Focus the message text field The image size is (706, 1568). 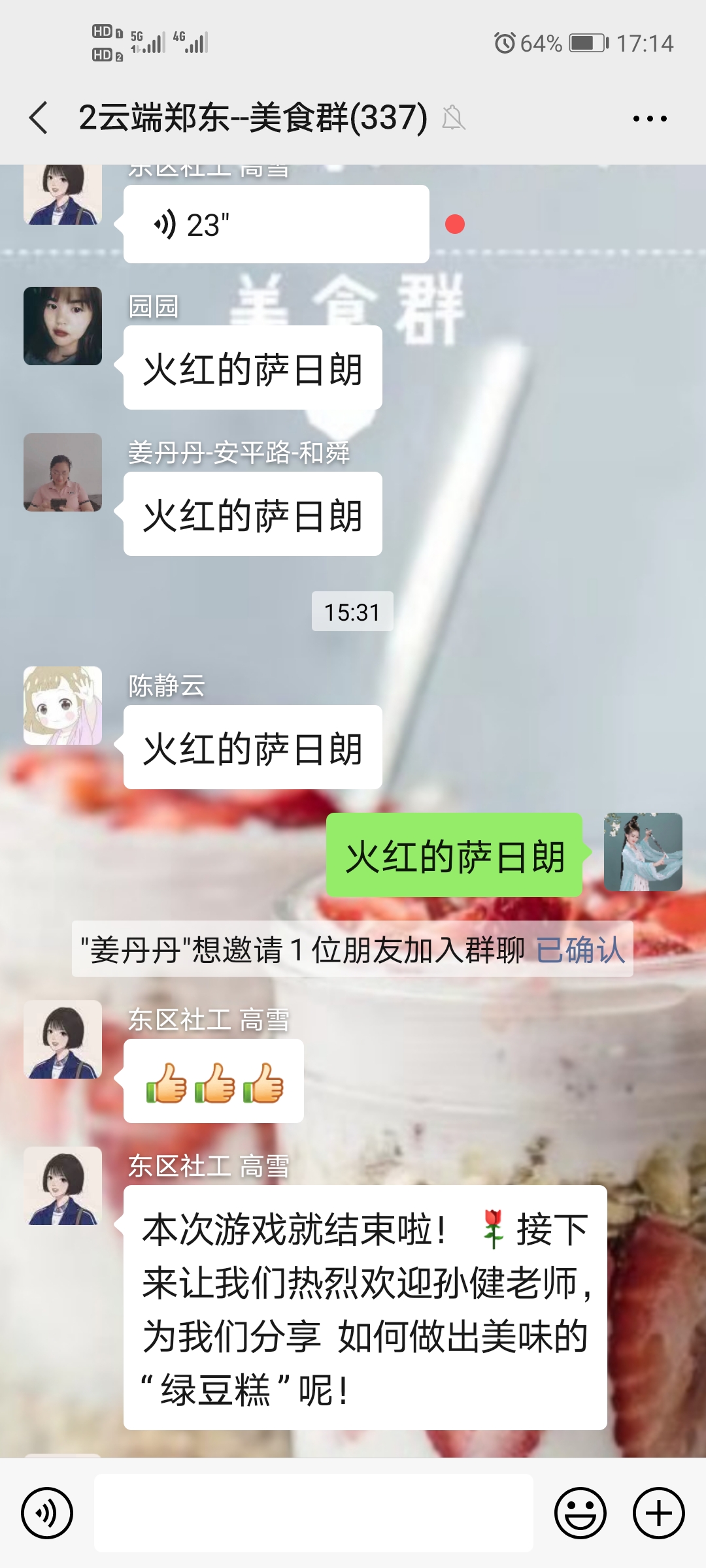tap(314, 1513)
